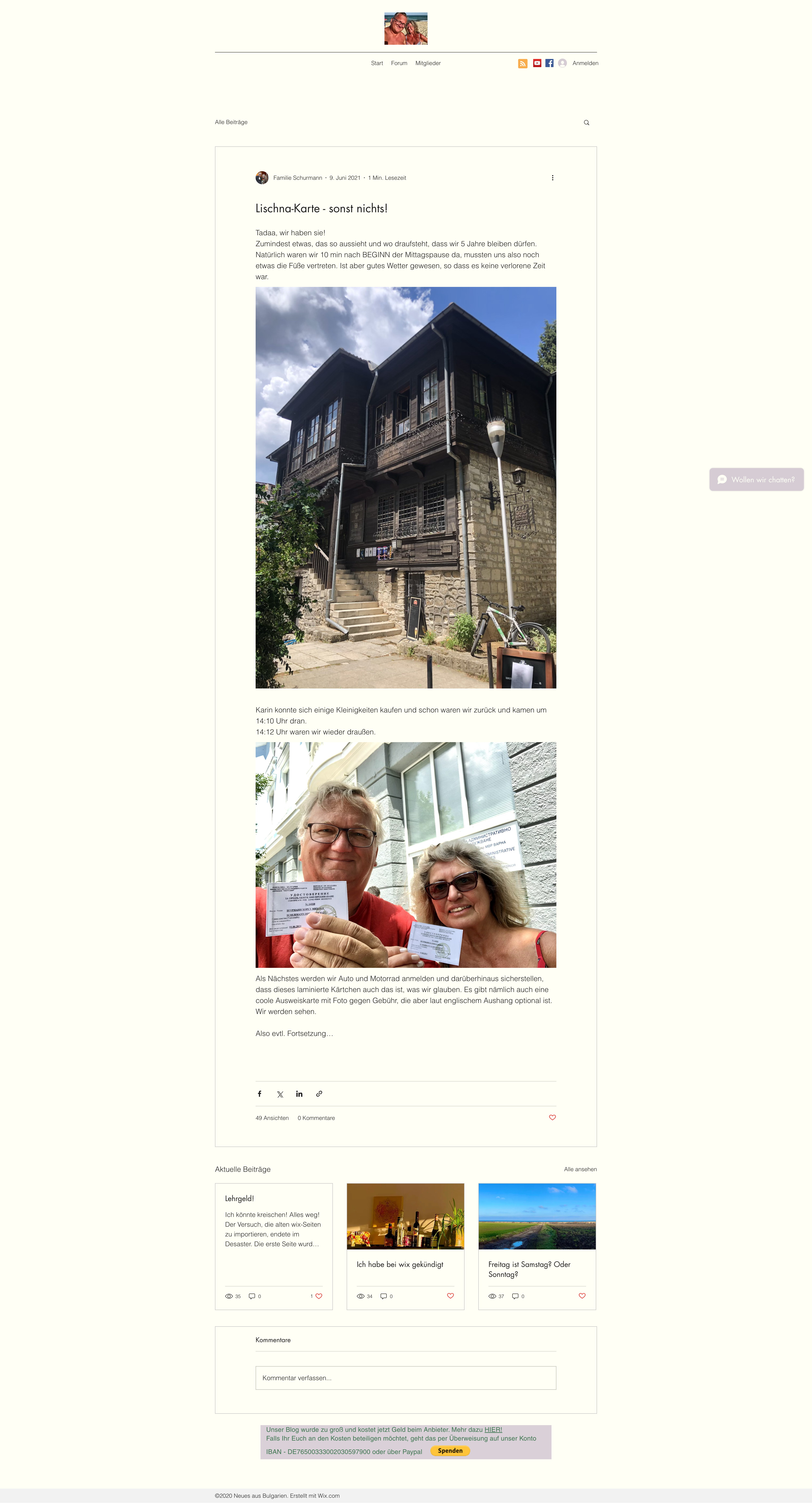Image resolution: width=812 pixels, height=1503 pixels.
Task: Open the Start page
Action: click(x=377, y=63)
